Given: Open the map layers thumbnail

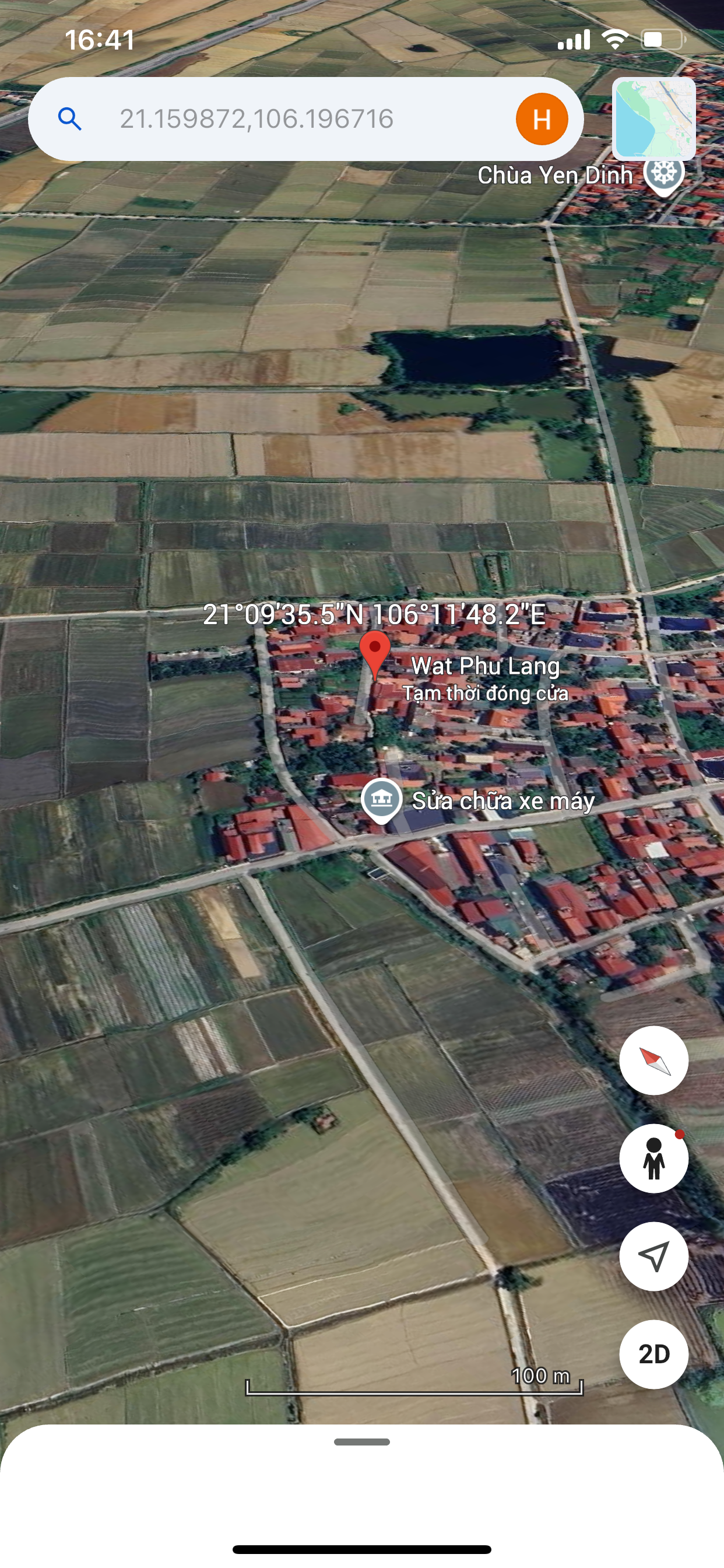Looking at the screenshot, I should pyautogui.click(x=654, y=118).
